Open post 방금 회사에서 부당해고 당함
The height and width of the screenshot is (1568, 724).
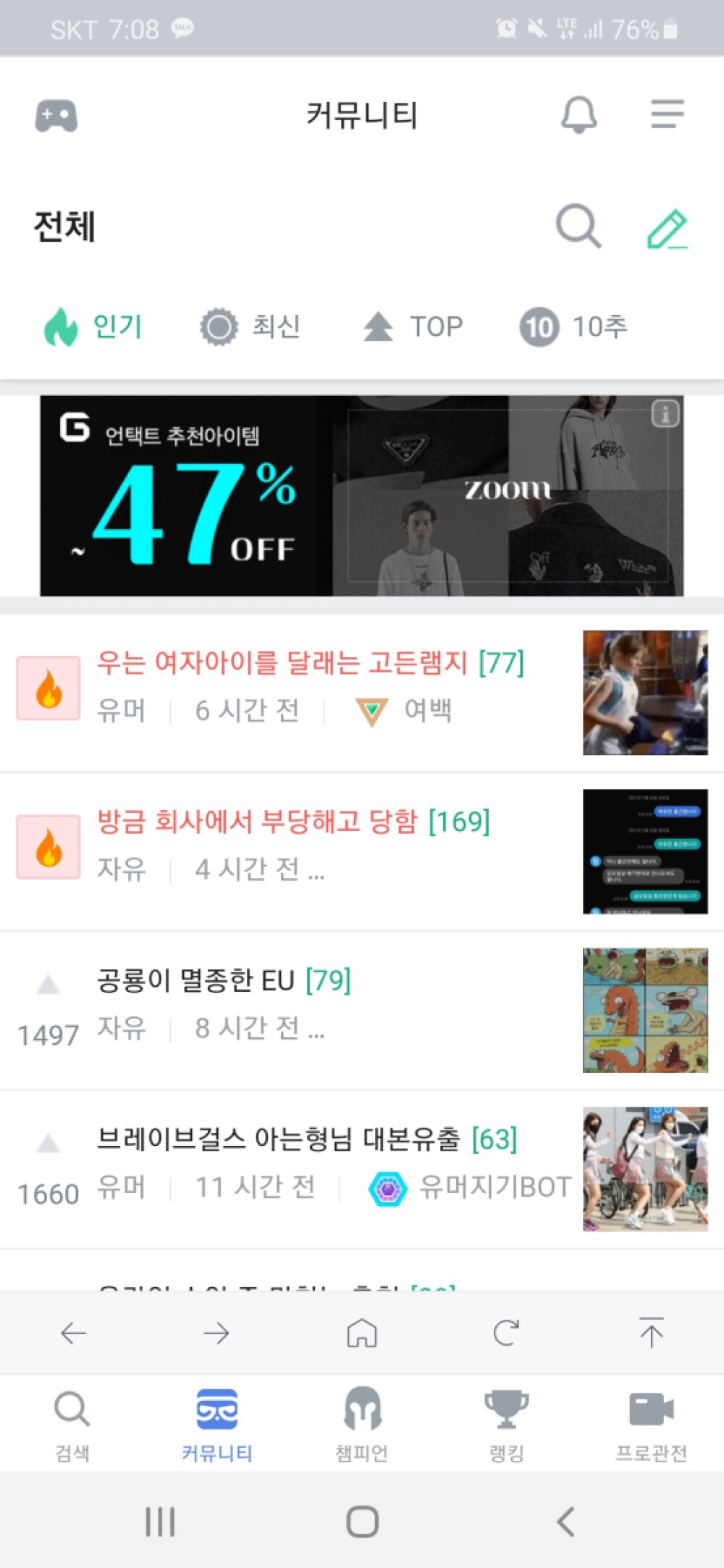pos(294,822)
